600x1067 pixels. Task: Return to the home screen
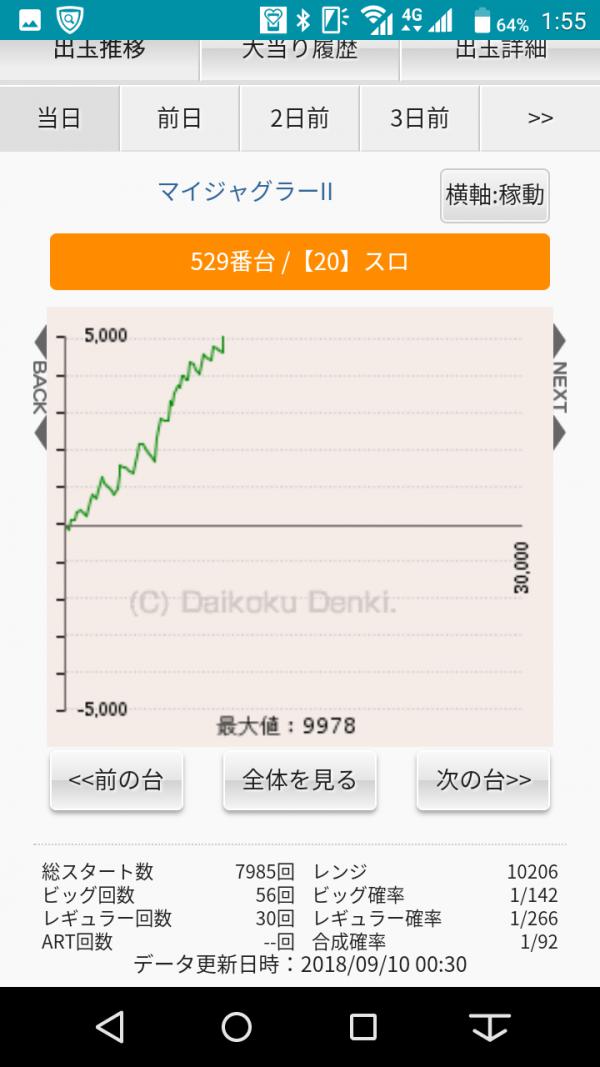[x=237, y=1026]
